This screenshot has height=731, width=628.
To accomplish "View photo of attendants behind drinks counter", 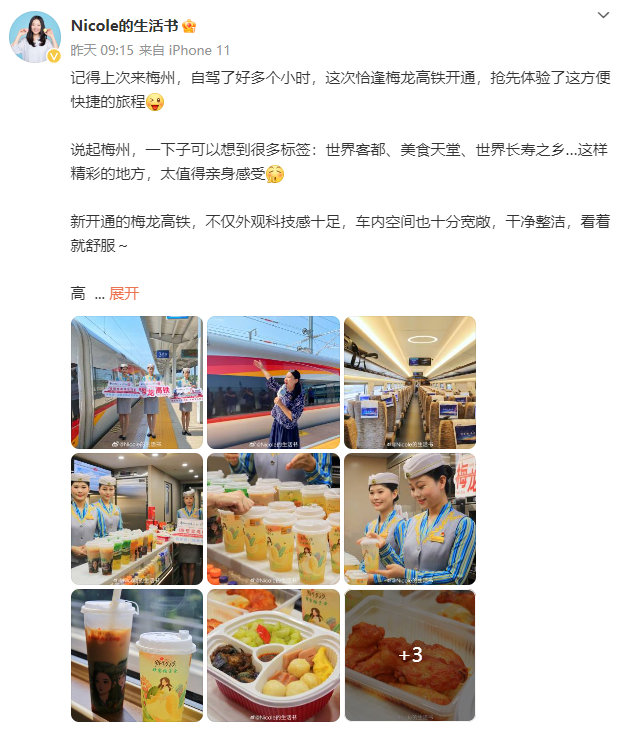I will pos(136,519).
